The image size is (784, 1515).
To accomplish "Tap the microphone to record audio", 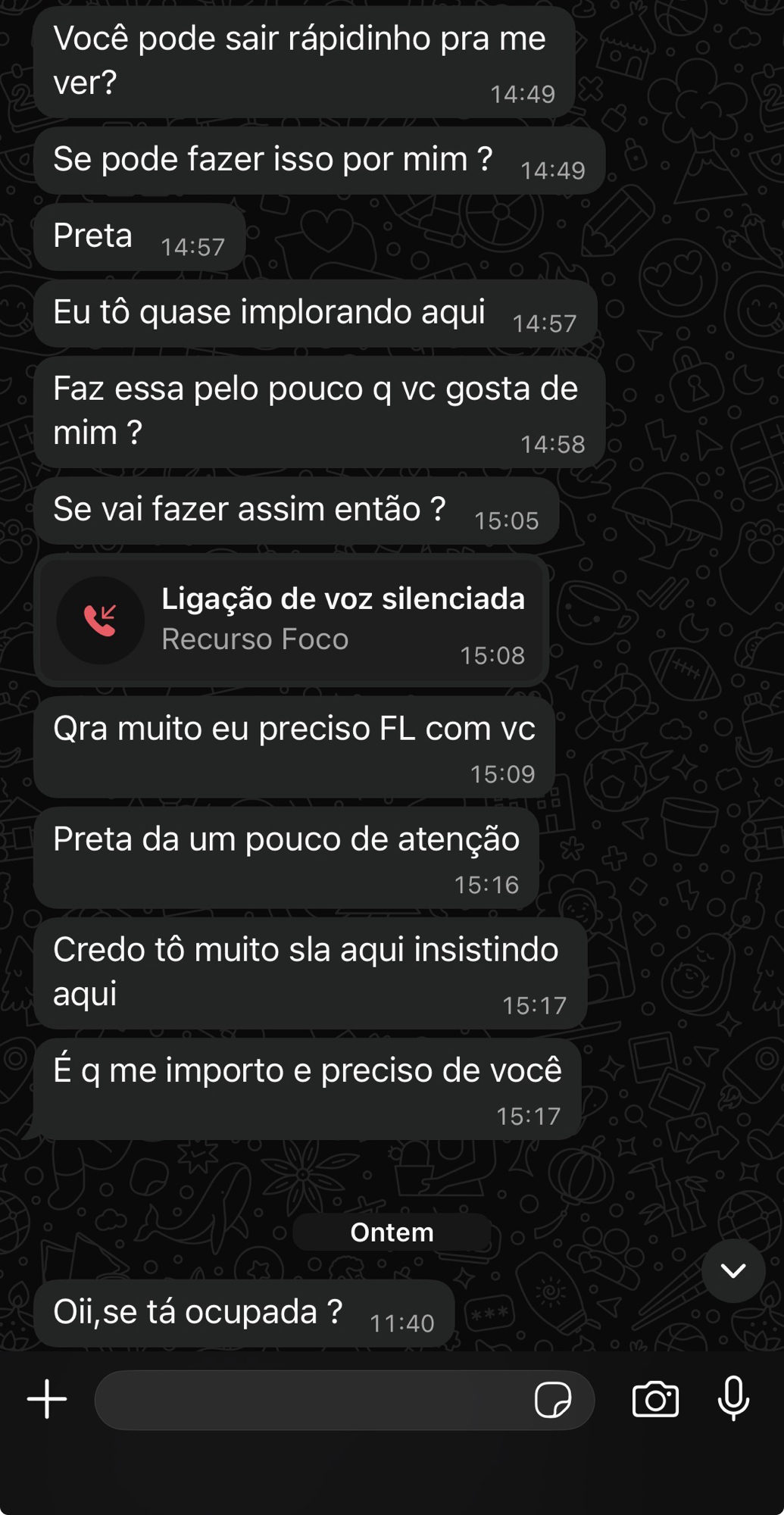I will click(733, 1399).
